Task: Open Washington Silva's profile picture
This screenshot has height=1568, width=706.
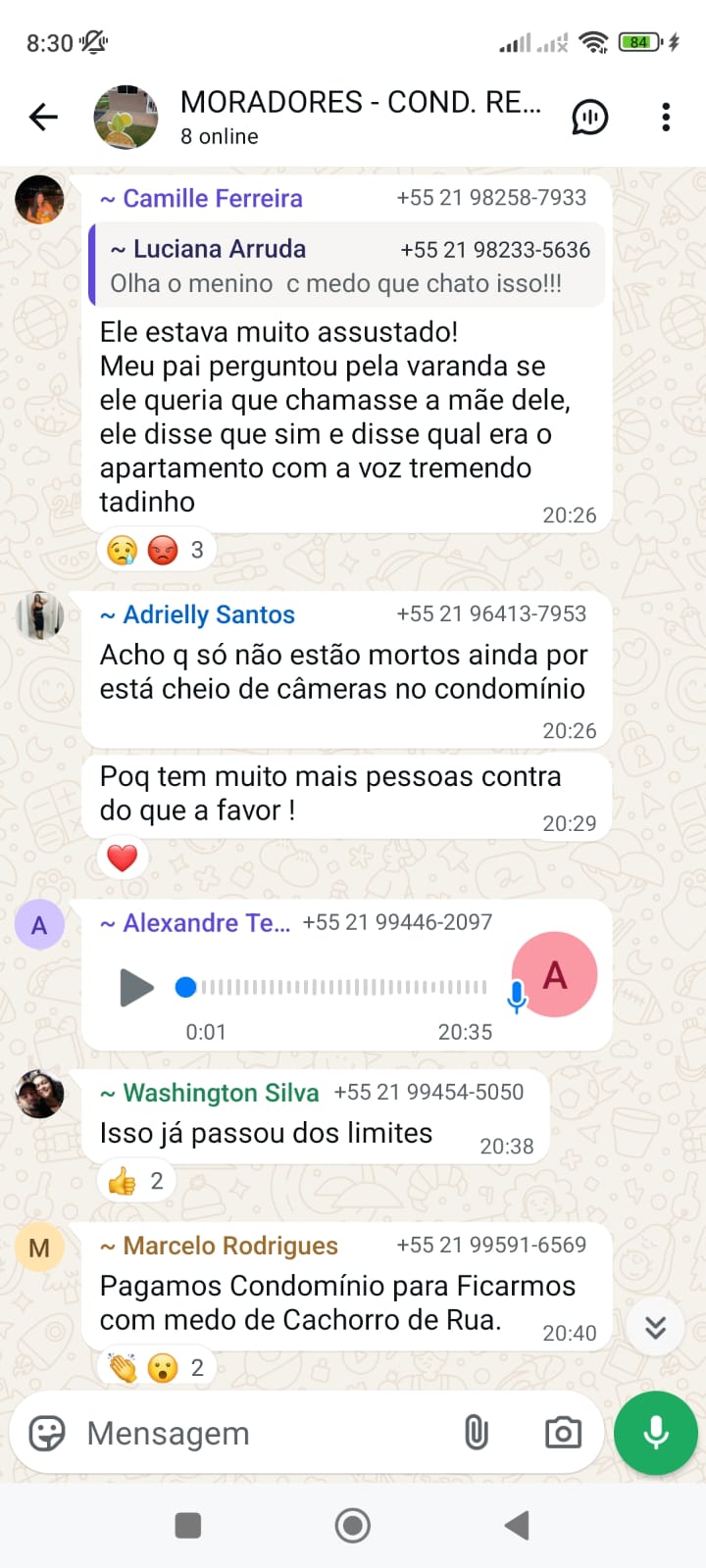Action: click(x=39, y=1094)
